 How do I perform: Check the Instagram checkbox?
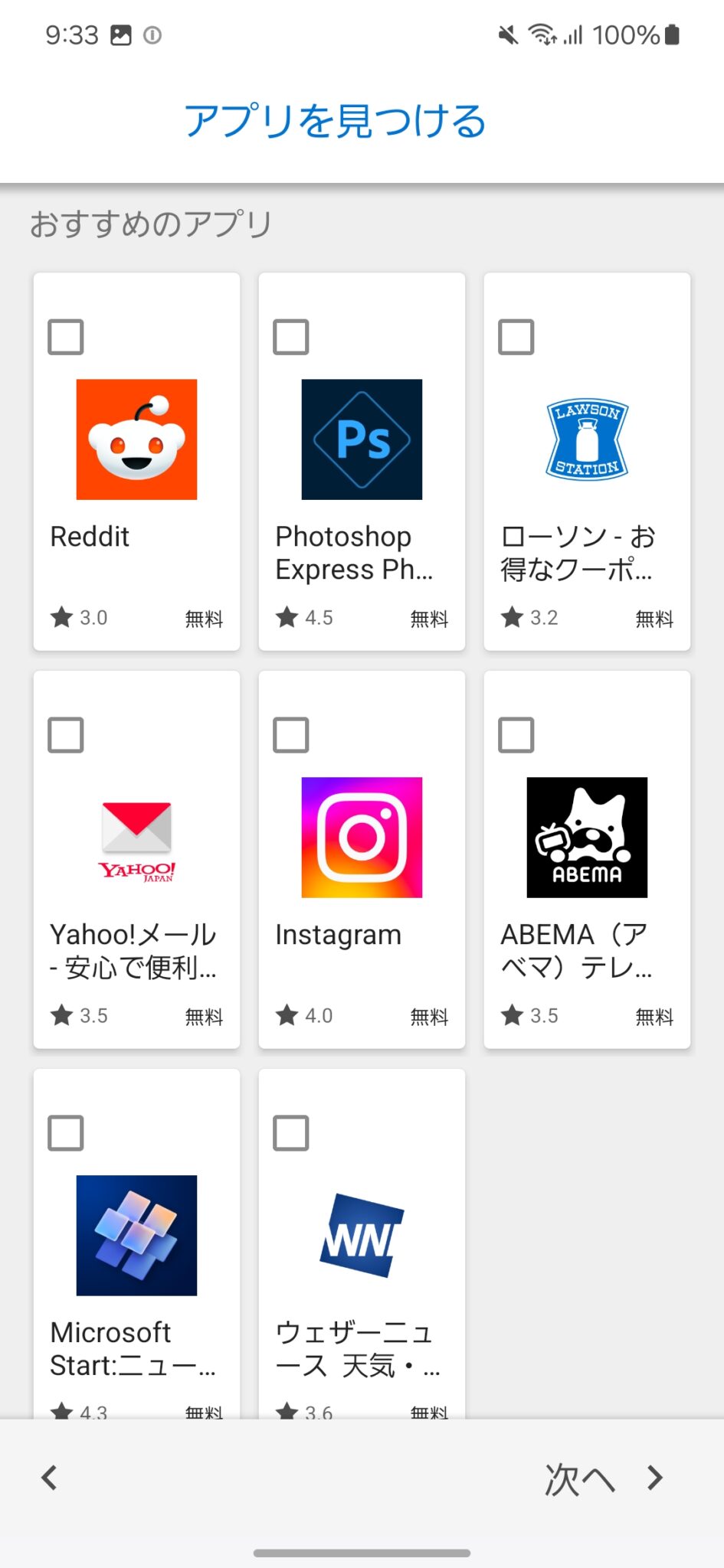(x=291, y=735)
